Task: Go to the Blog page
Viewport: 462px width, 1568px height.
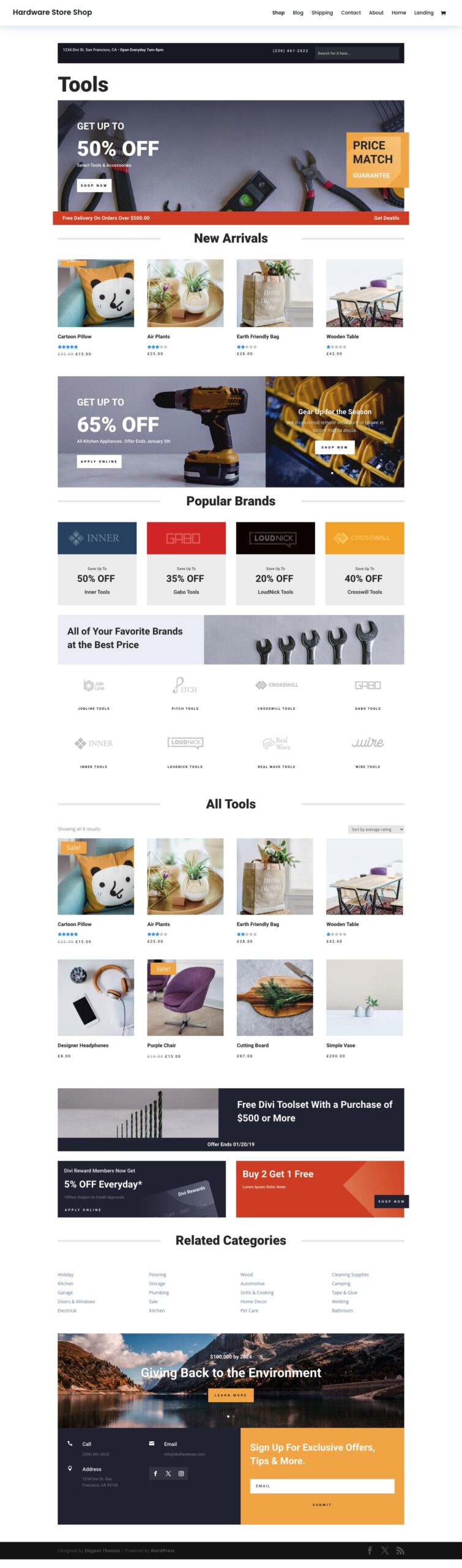Action: [x=297, y=13]
